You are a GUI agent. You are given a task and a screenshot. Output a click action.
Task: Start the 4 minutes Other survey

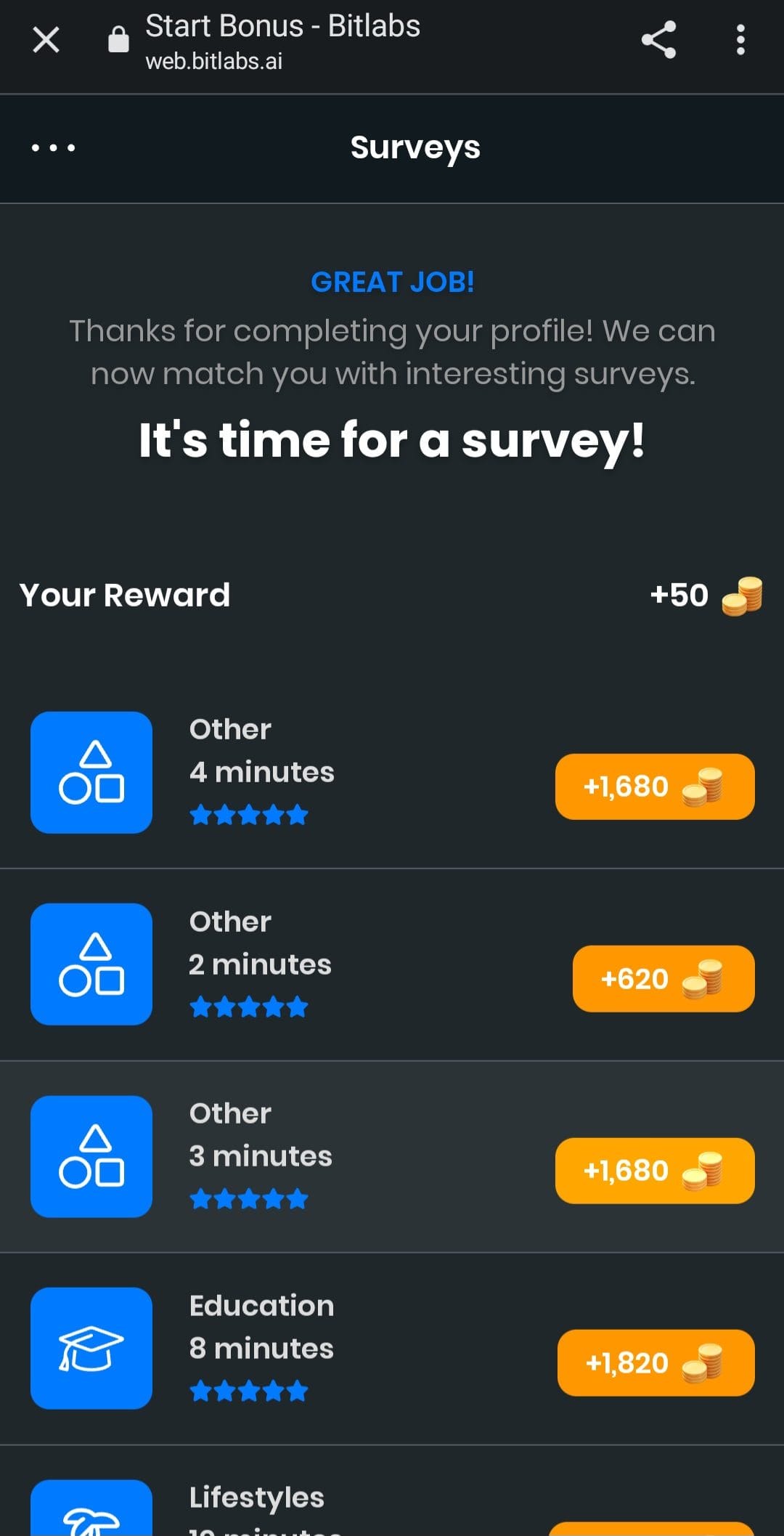tap(392, 773)
